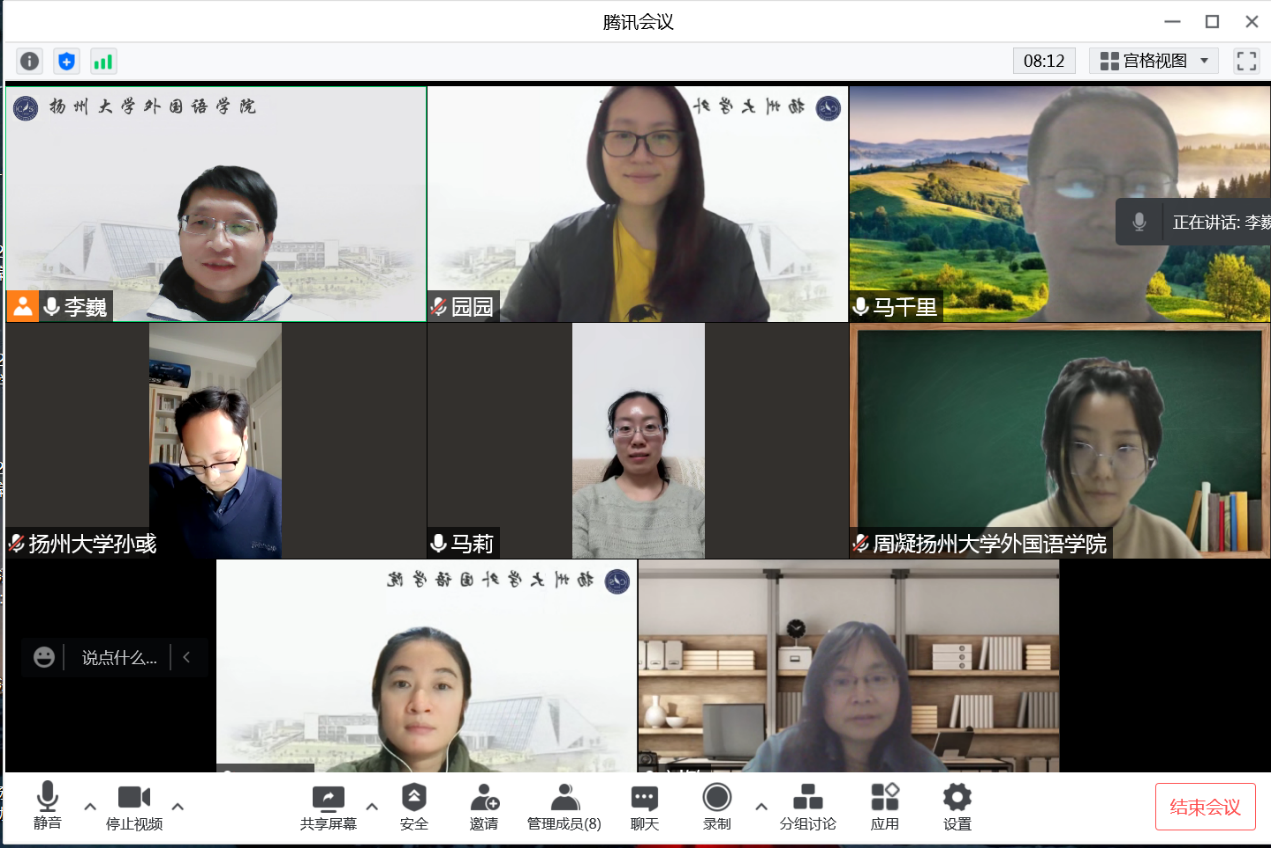Expand video options arrow beside 停止视频
The width and height of the screenshot is (1271, 848).
(178, 806)
